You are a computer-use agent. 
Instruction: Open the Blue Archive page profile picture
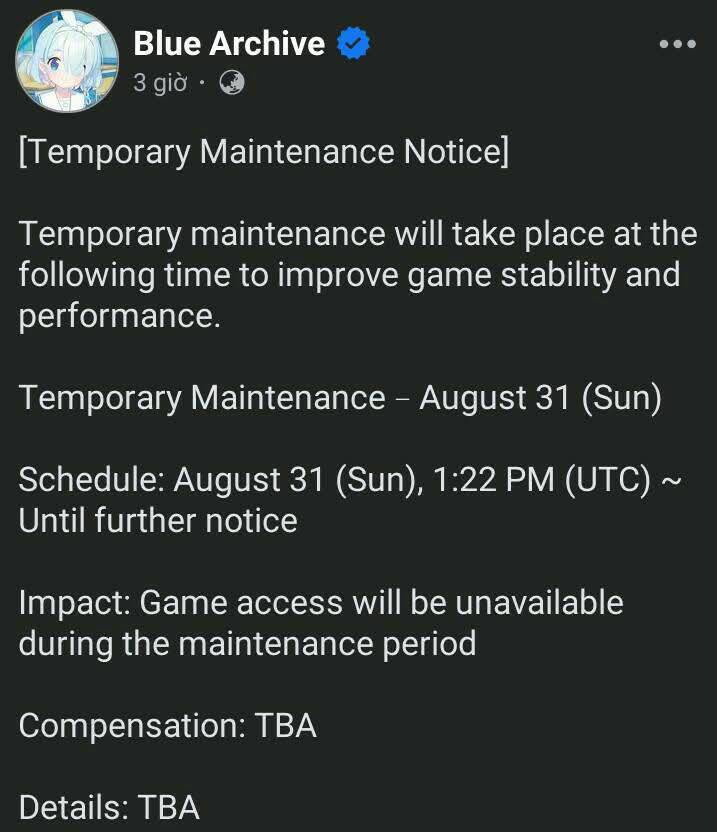click(x=63, y=61)
